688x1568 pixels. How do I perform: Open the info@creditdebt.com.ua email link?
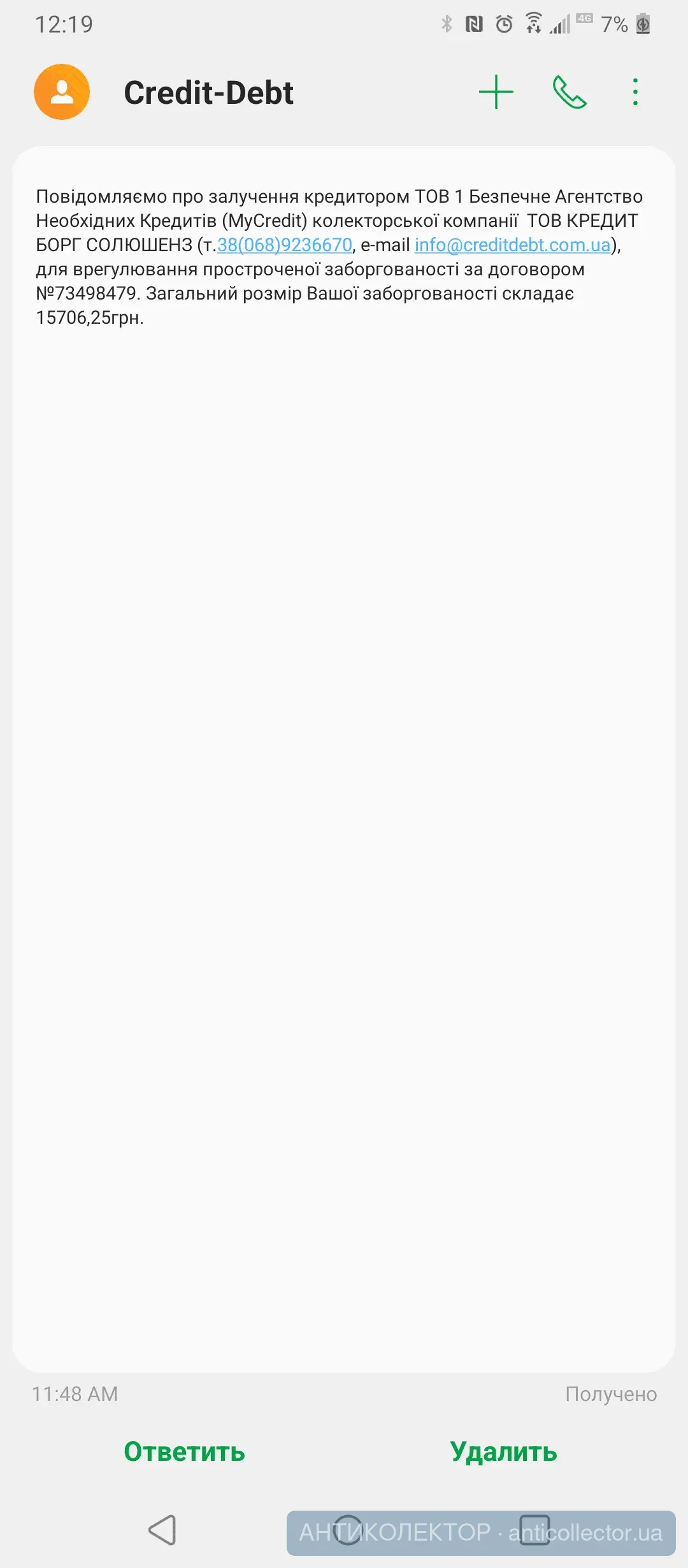[512, 245]
